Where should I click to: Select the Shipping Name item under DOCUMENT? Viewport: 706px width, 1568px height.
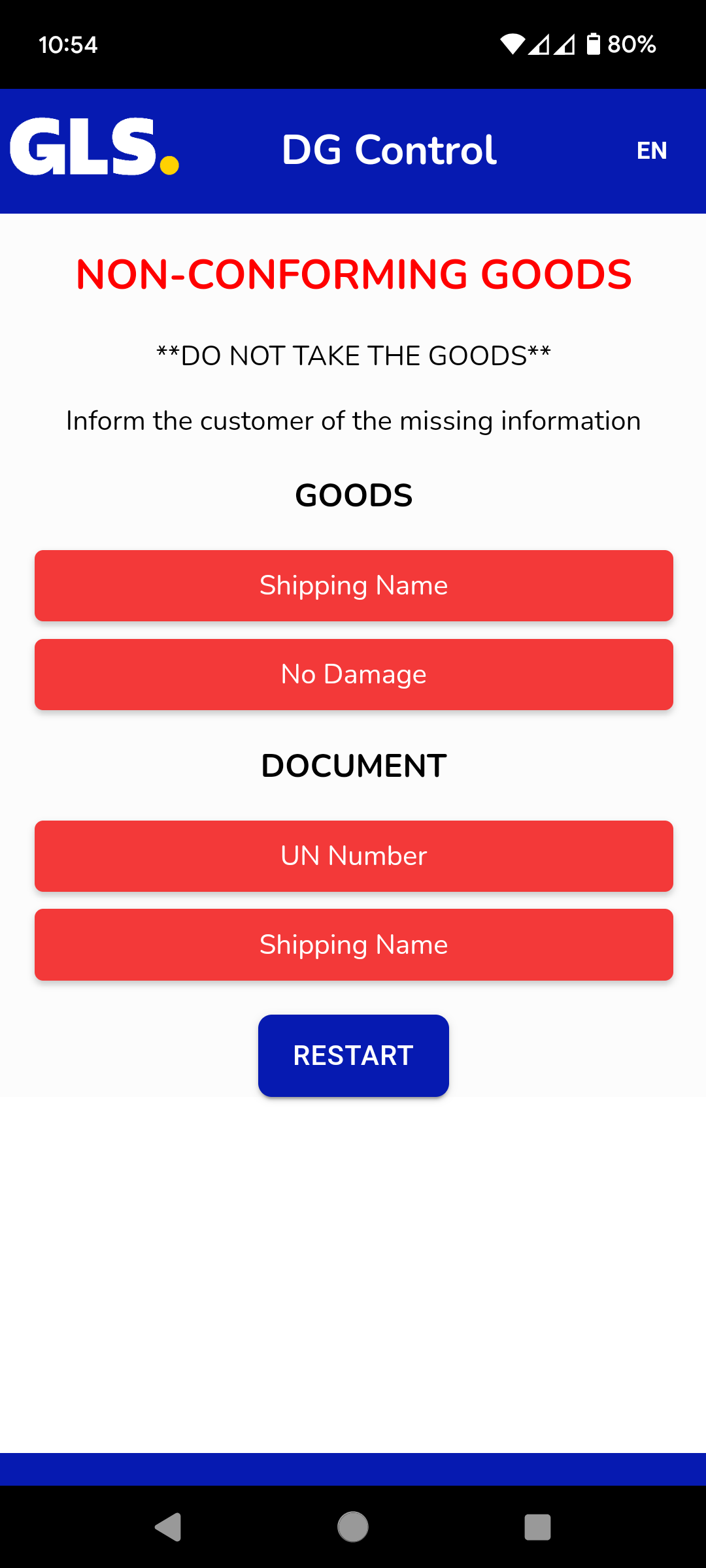point(353,945)
